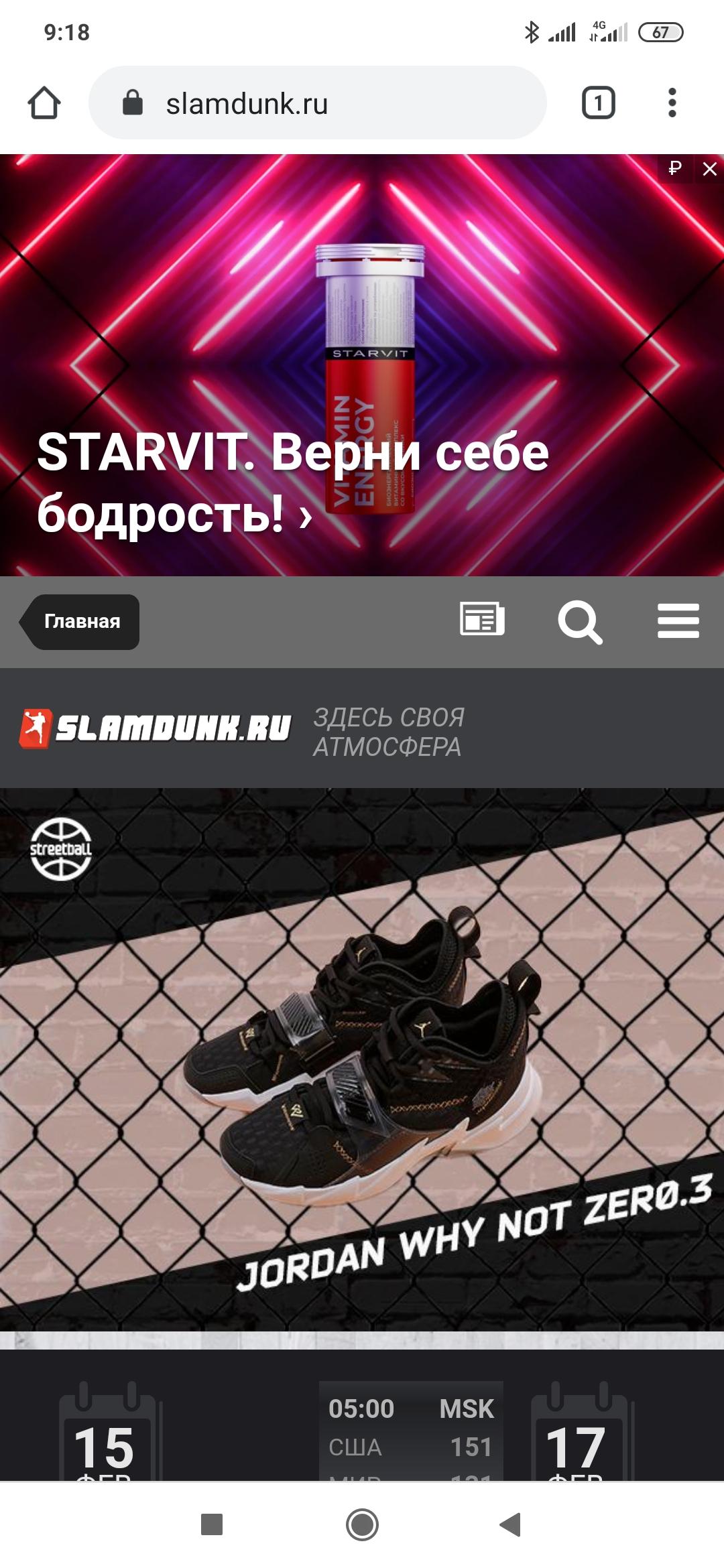Viewport: 724px width, 1568px height.
Task: Tap the Главная breadcrumb button
Action: [80, 622]
